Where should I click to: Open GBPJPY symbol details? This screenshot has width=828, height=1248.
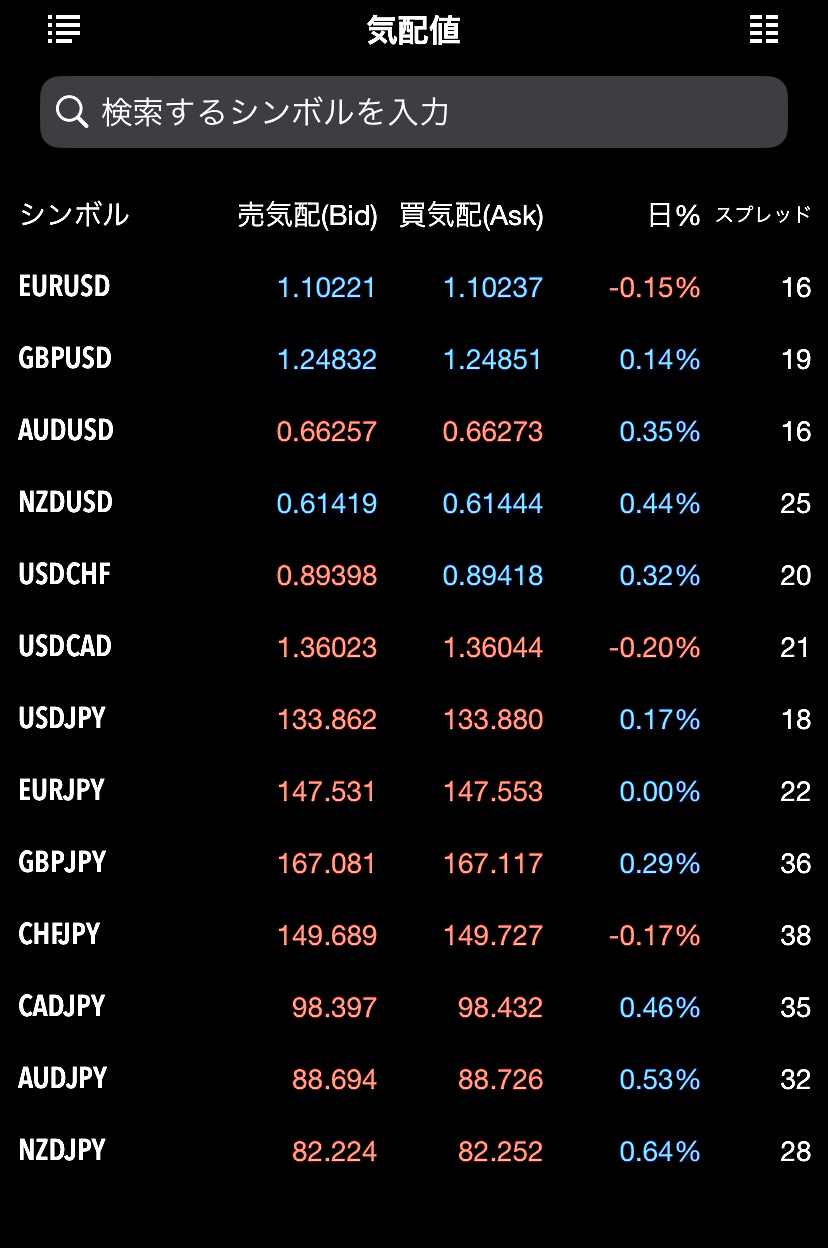[x=414, y=864]
